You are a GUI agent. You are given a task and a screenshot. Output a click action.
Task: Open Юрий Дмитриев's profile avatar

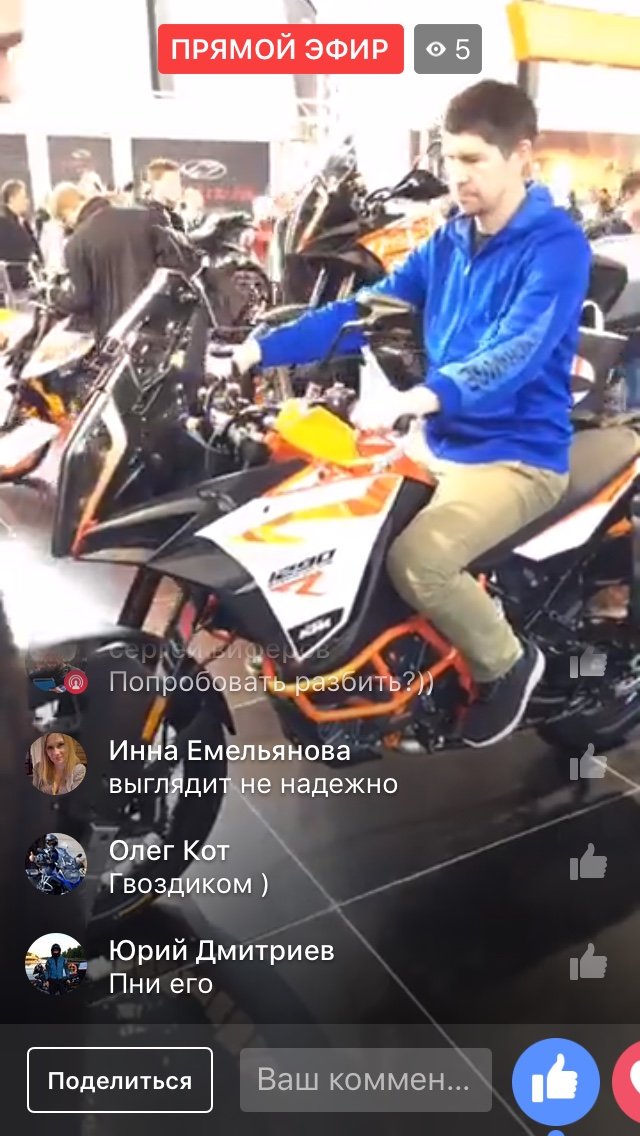click(x=55, y=964)
